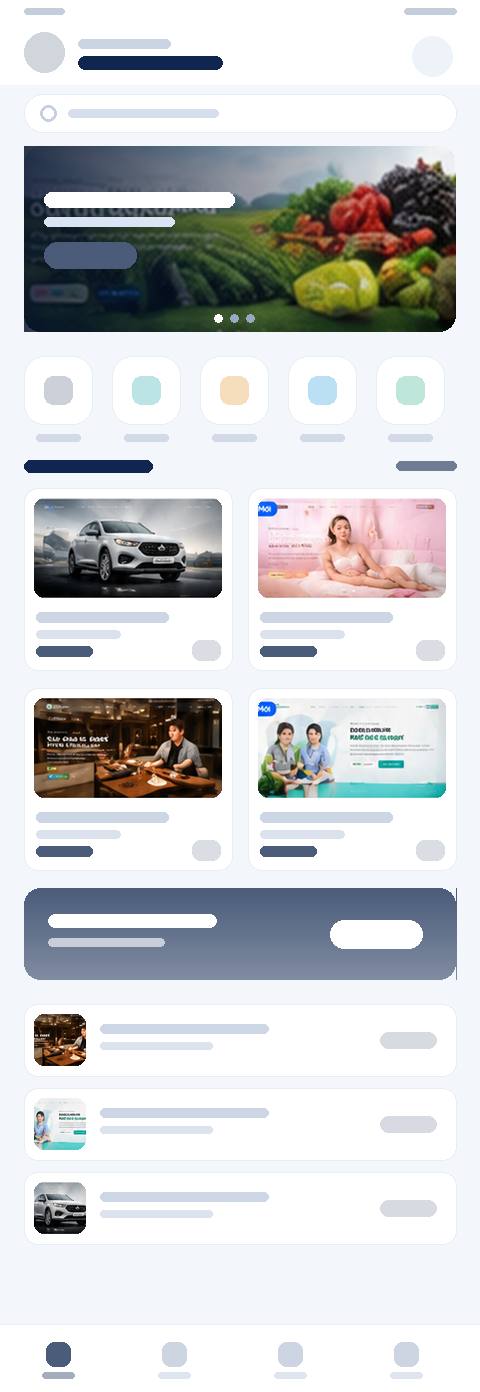
Task: Select the blue category shortcut
Action: 322,390
